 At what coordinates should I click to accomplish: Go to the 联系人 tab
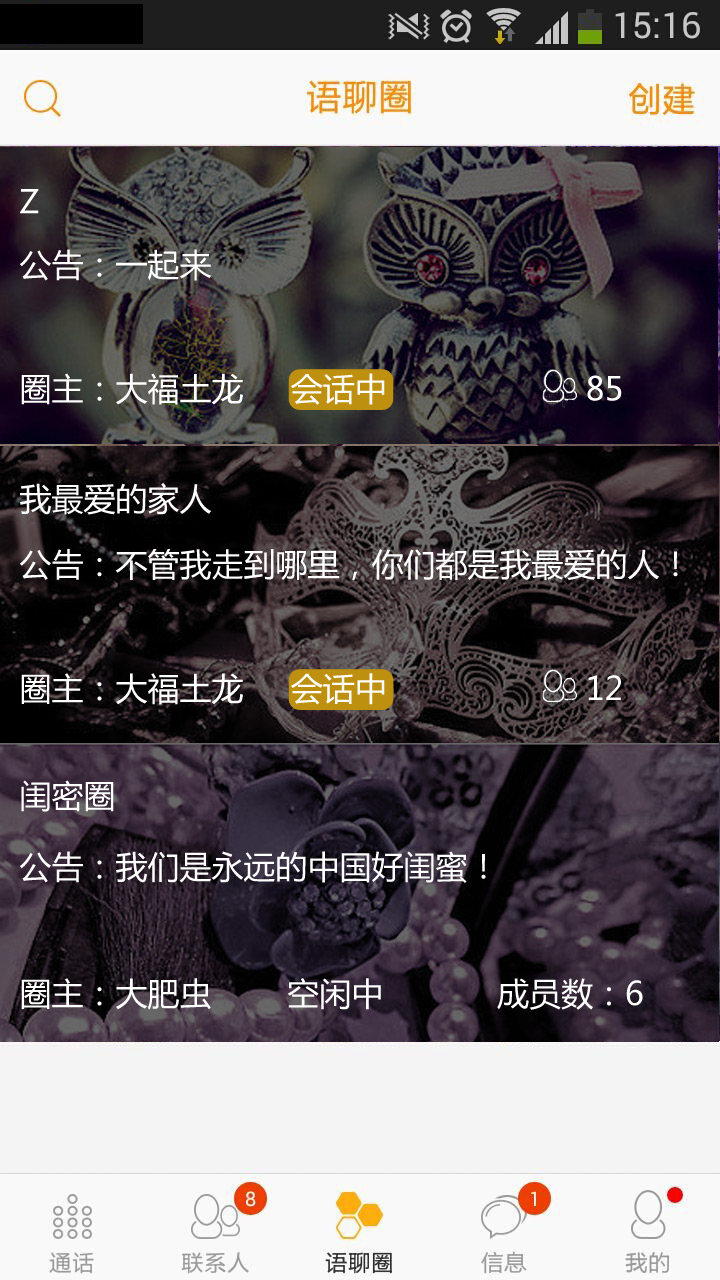[216, 1230]
